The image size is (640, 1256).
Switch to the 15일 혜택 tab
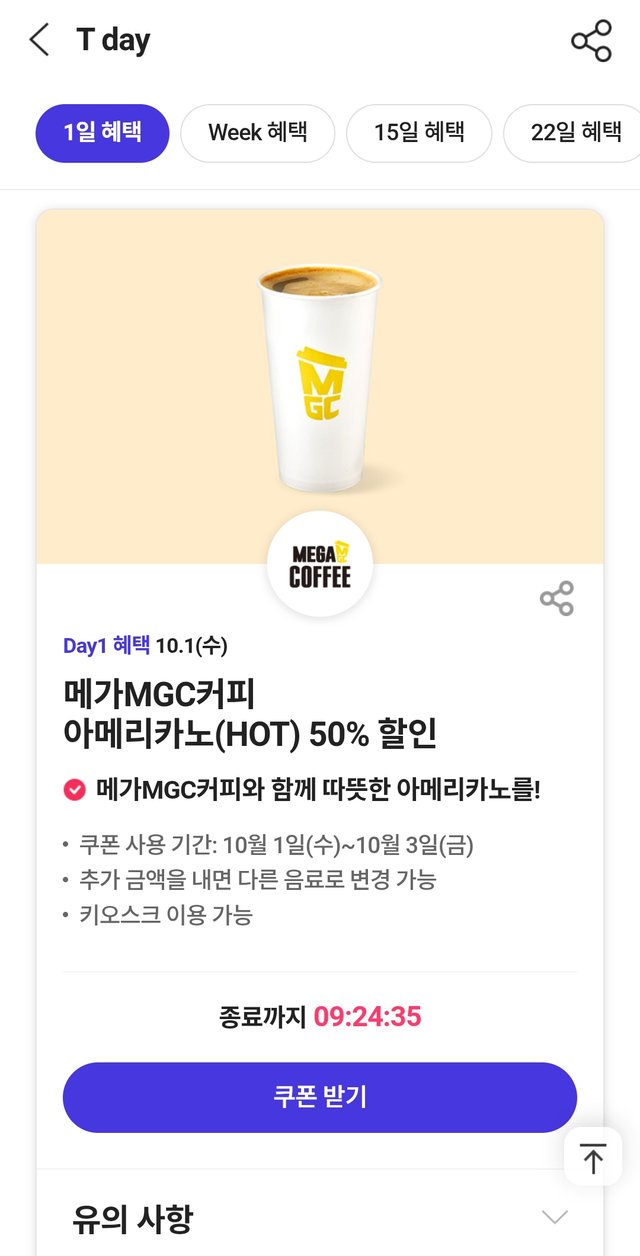pos(419,133)
